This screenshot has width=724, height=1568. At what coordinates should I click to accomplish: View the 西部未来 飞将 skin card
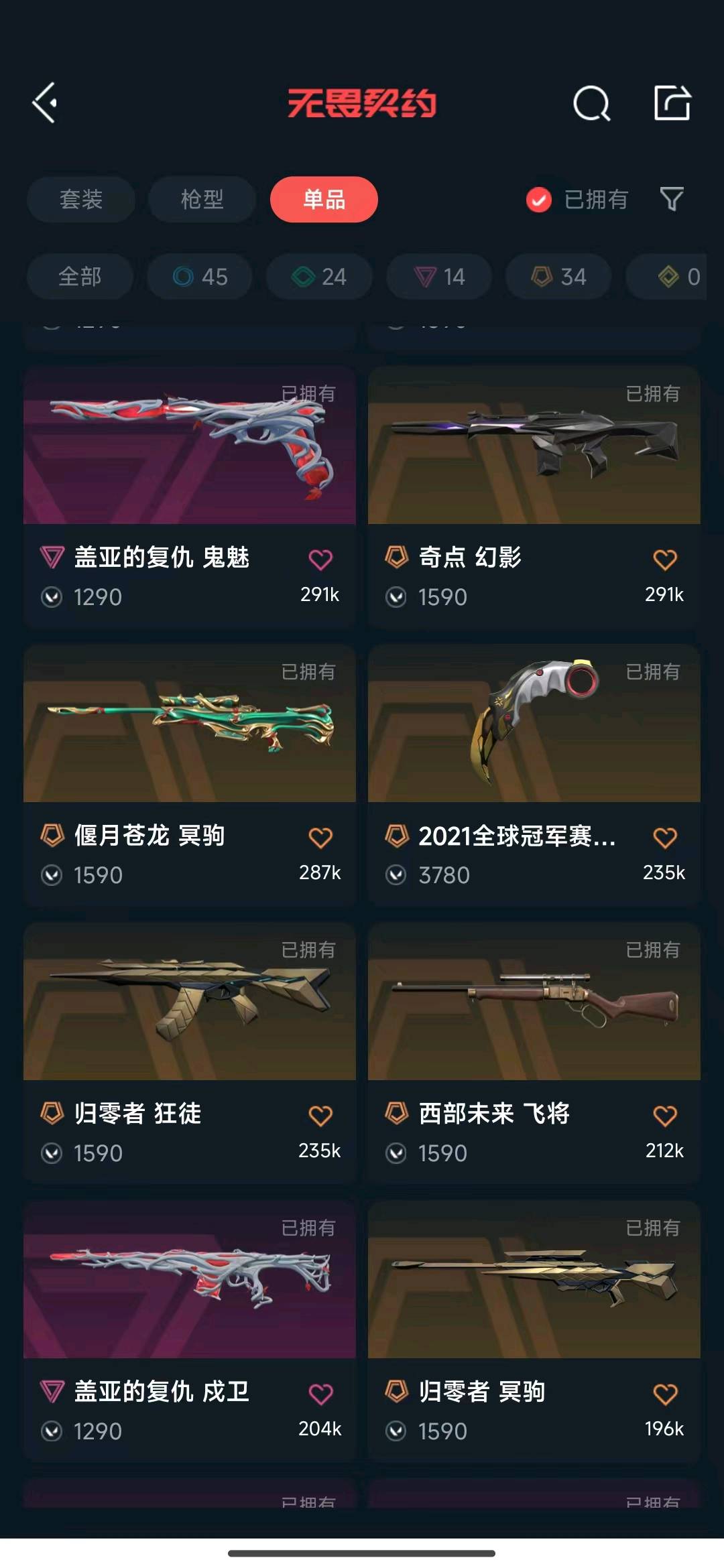click(x=534, y=1052)
